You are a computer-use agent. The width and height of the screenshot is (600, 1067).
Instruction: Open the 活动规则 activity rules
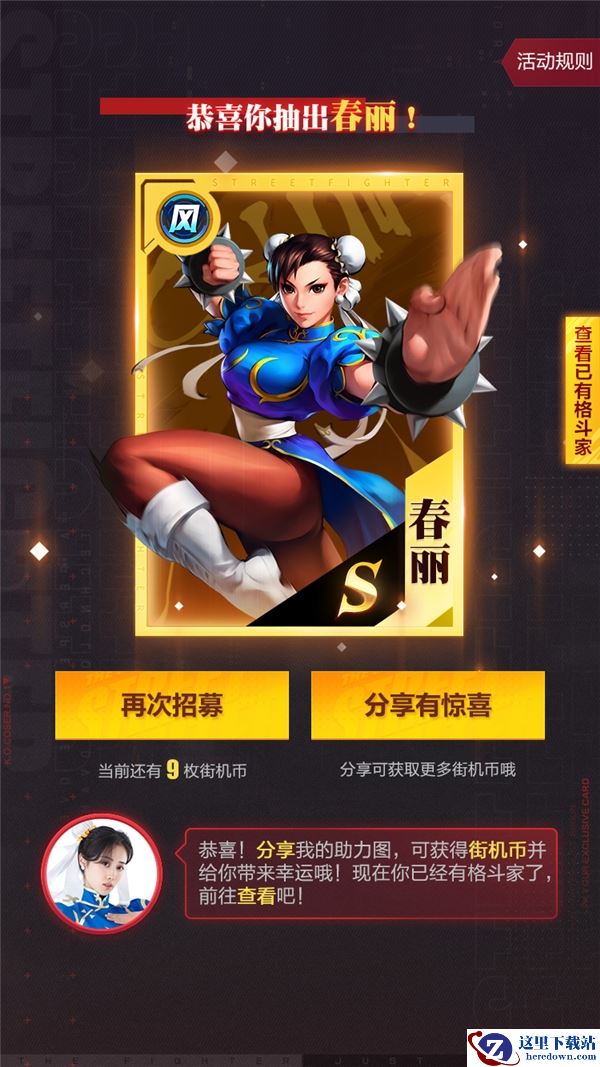click(x=553, y=61)
